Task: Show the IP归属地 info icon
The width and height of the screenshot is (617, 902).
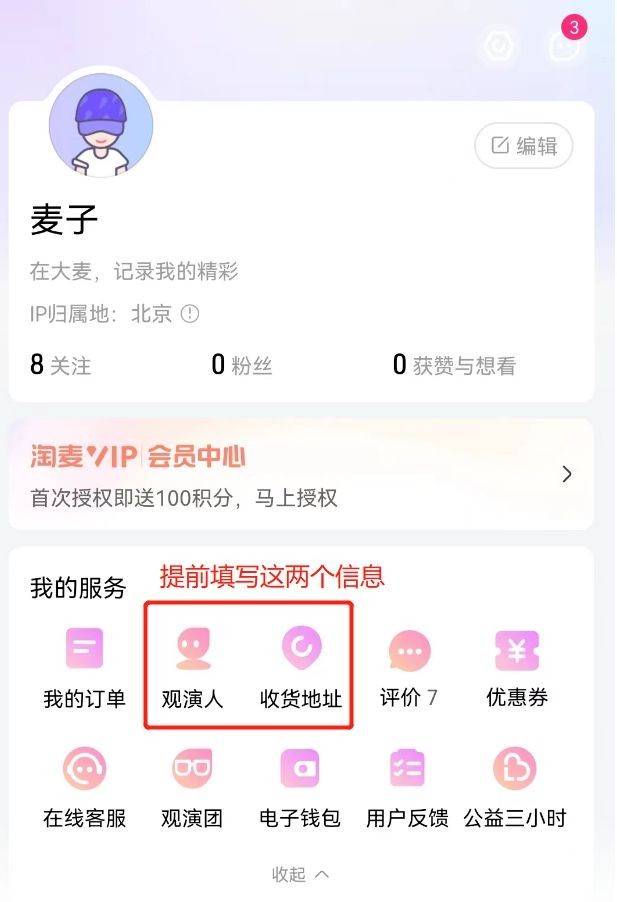Action: (189, 314)
